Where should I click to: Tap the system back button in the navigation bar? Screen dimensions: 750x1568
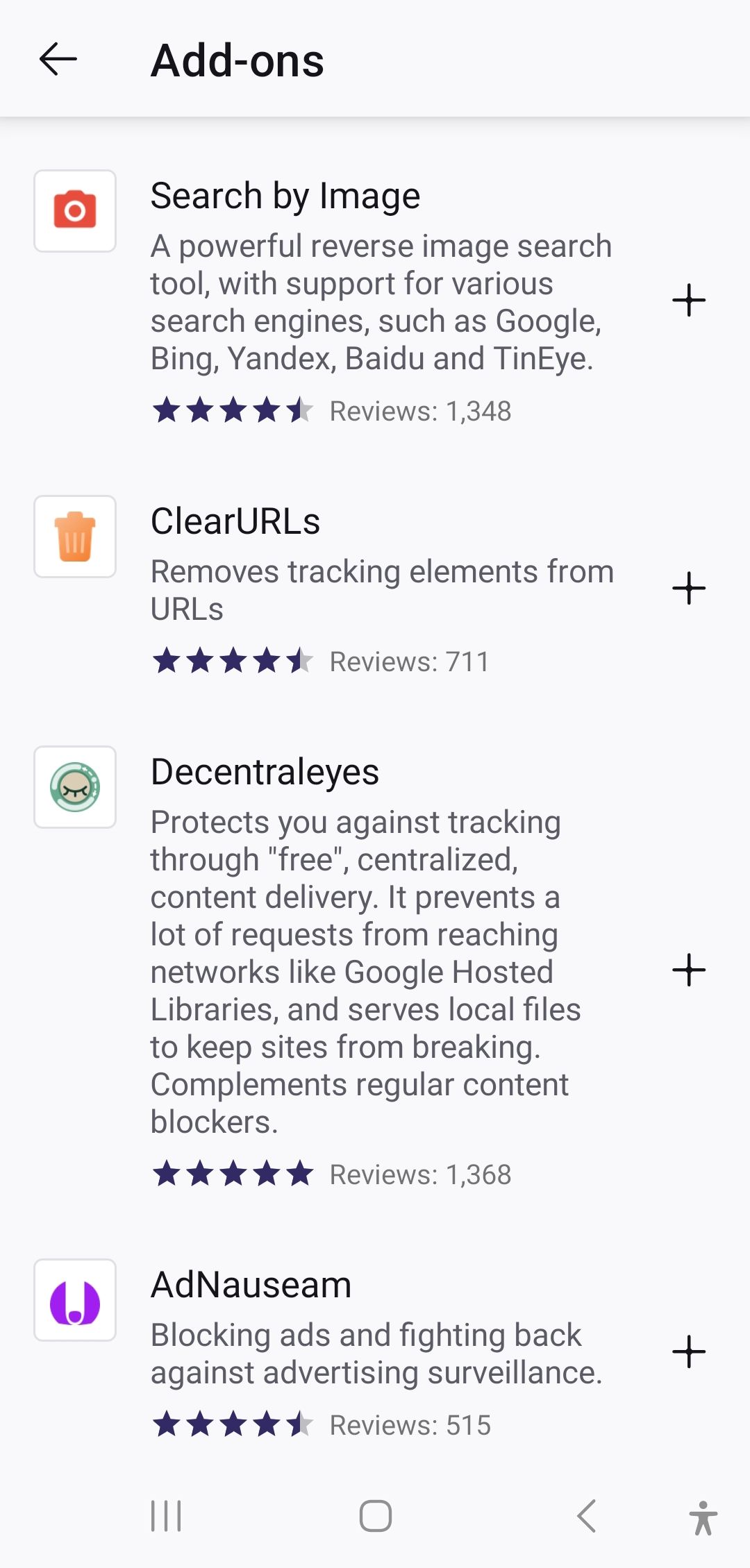587,1516
